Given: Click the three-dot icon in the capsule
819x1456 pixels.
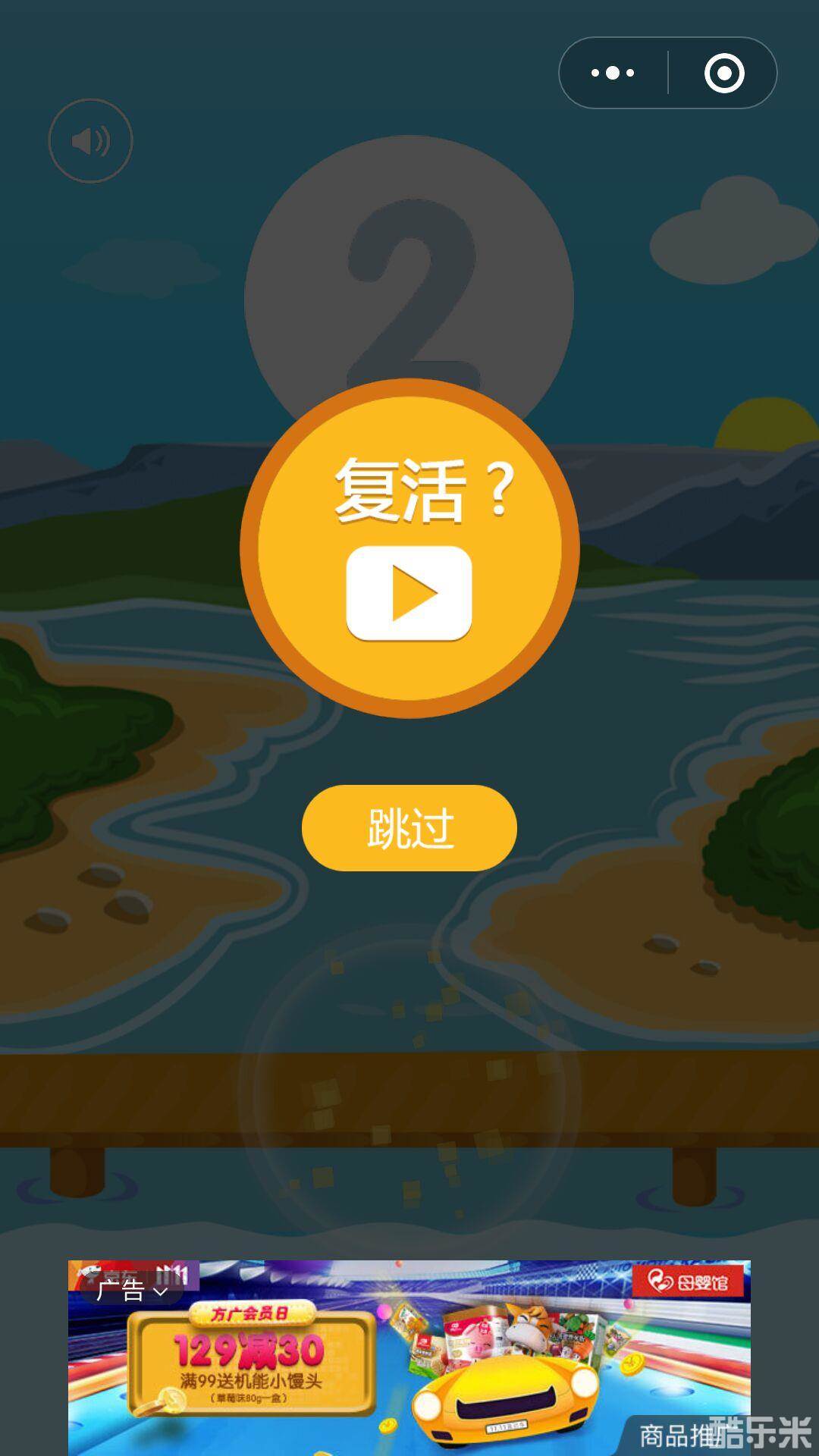Looking at the screenshot, I should (x=611, y=72).
